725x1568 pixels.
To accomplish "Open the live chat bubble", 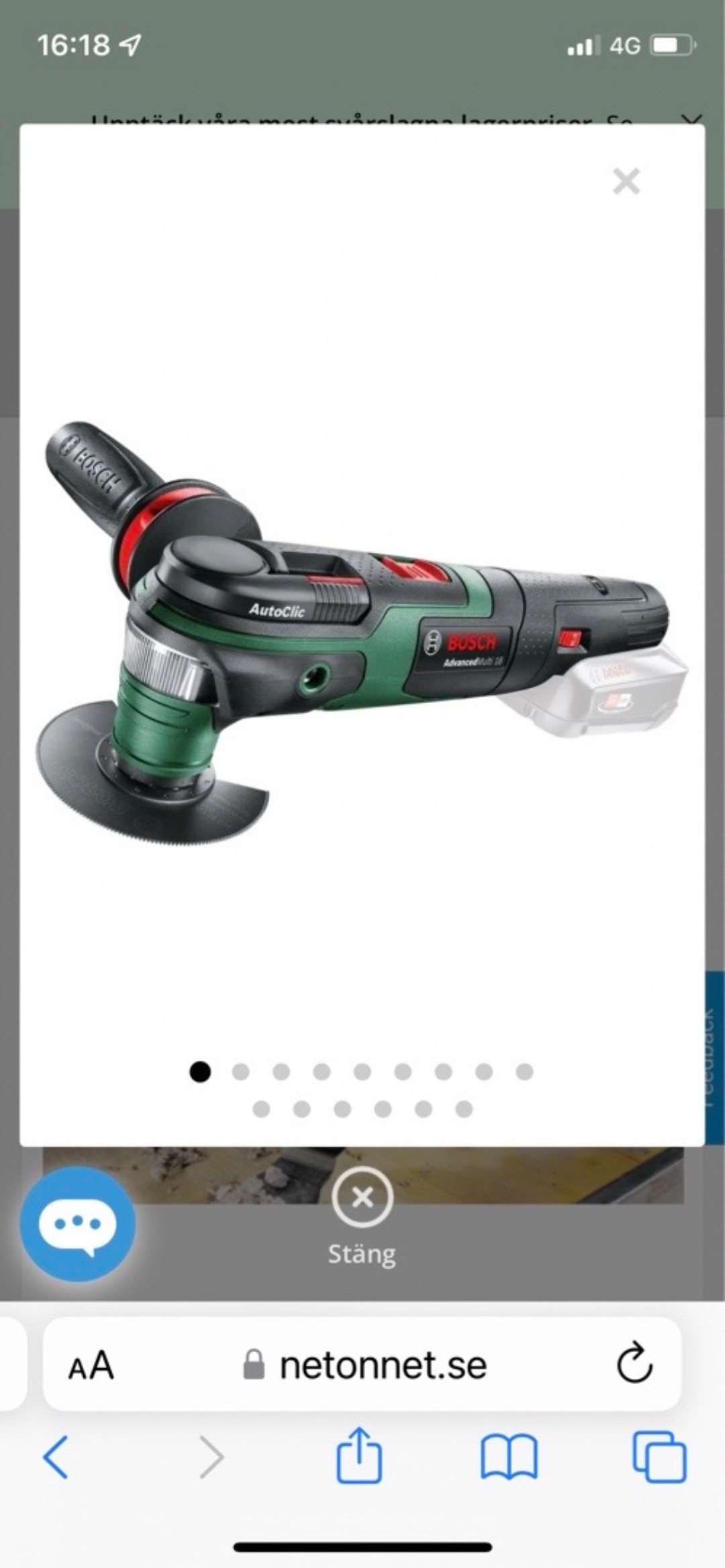I will click(x=77, y=1223).
